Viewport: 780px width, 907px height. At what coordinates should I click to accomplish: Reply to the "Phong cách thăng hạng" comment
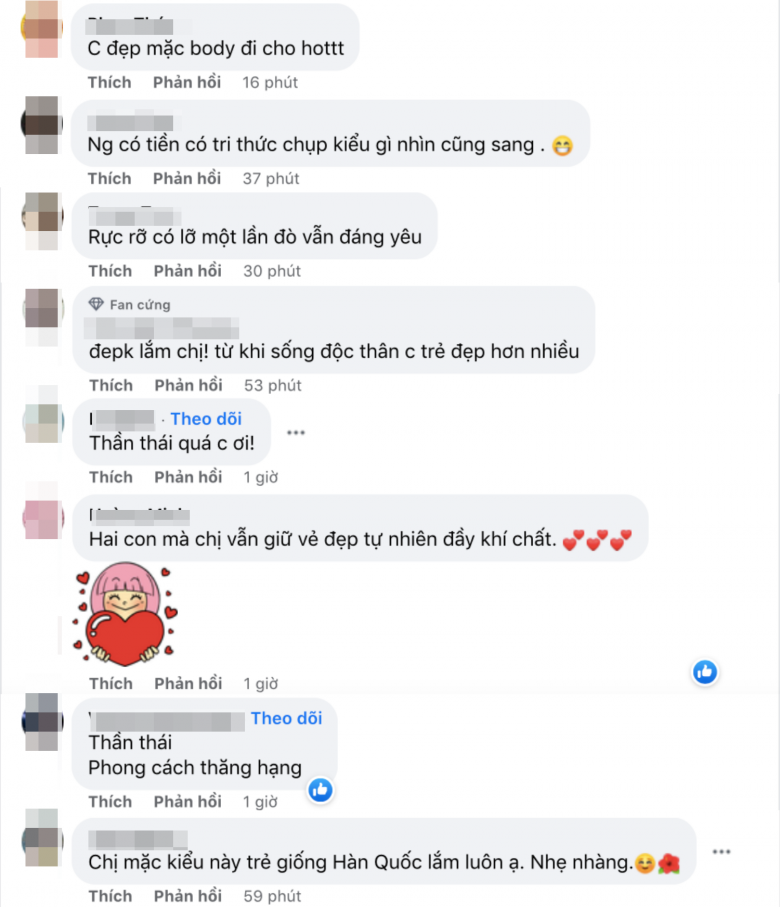point(188,801)
